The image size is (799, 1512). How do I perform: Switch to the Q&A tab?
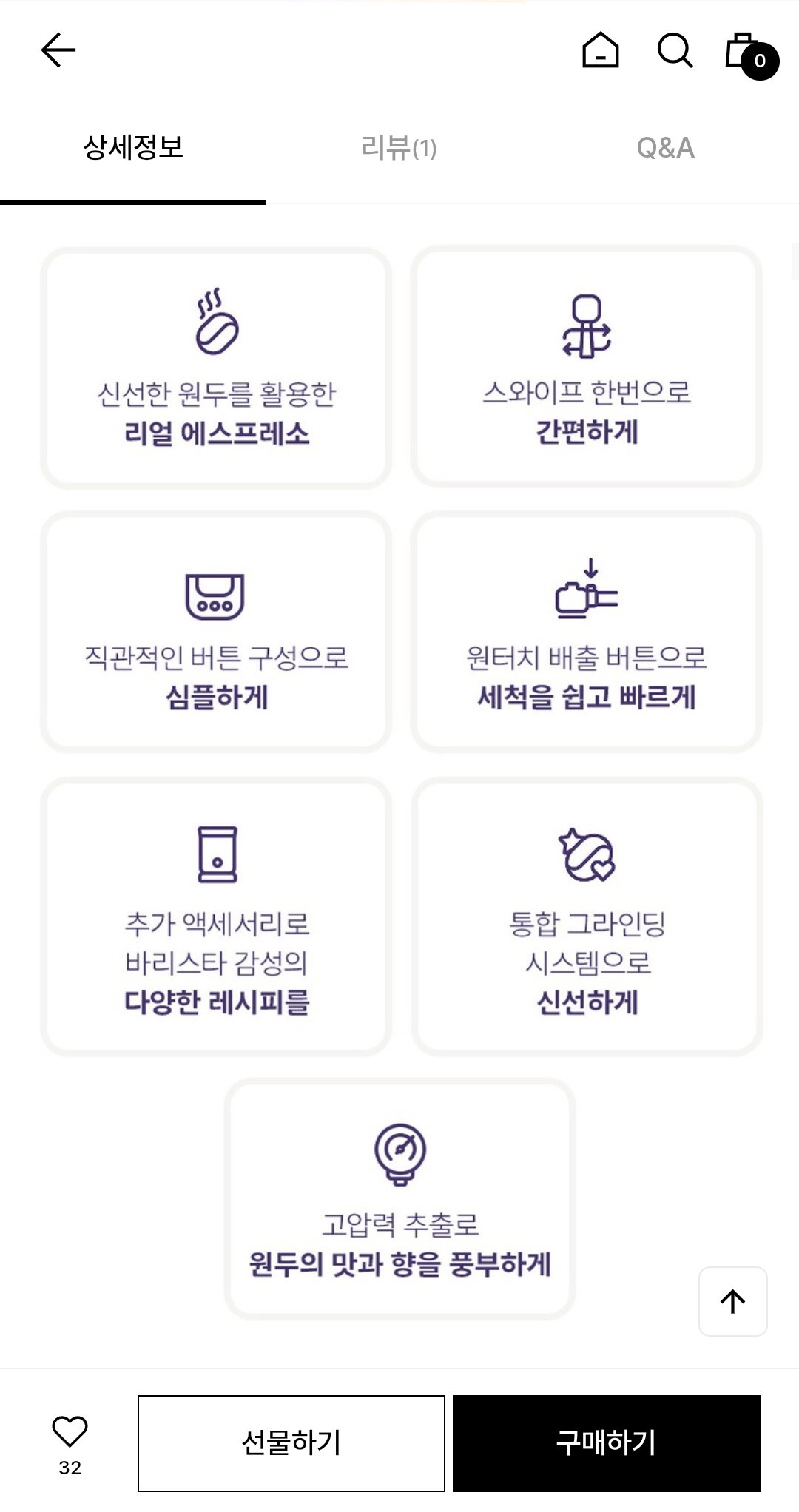(665, 148)
